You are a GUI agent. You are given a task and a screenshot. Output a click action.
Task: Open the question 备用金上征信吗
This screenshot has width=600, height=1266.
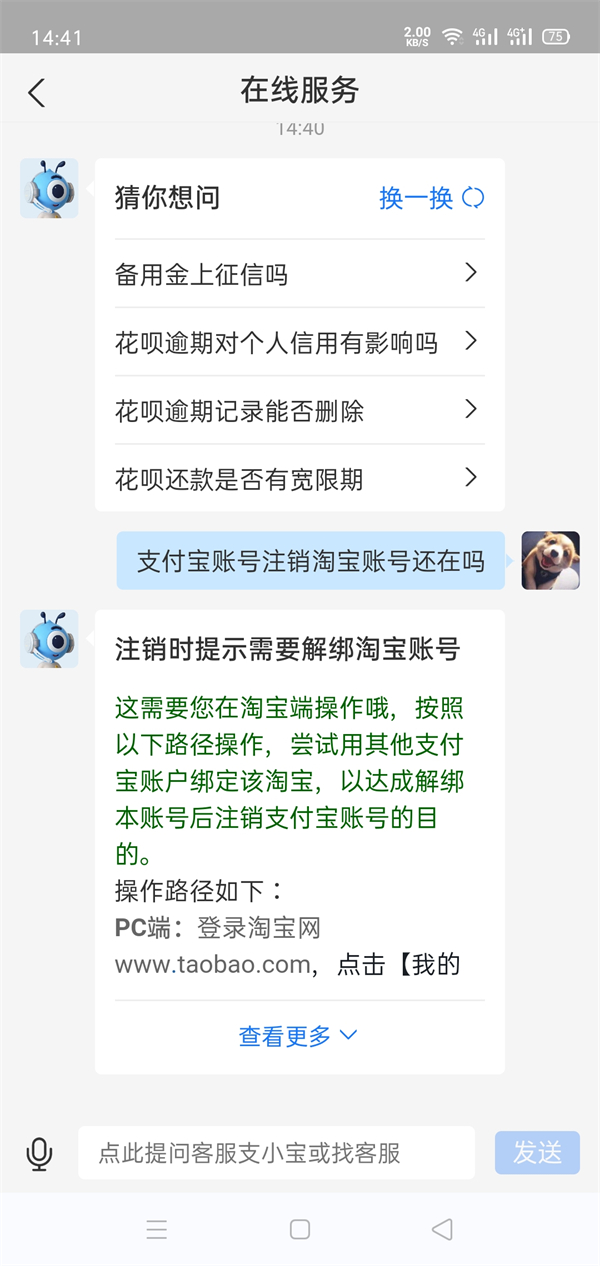coord(299,274)
